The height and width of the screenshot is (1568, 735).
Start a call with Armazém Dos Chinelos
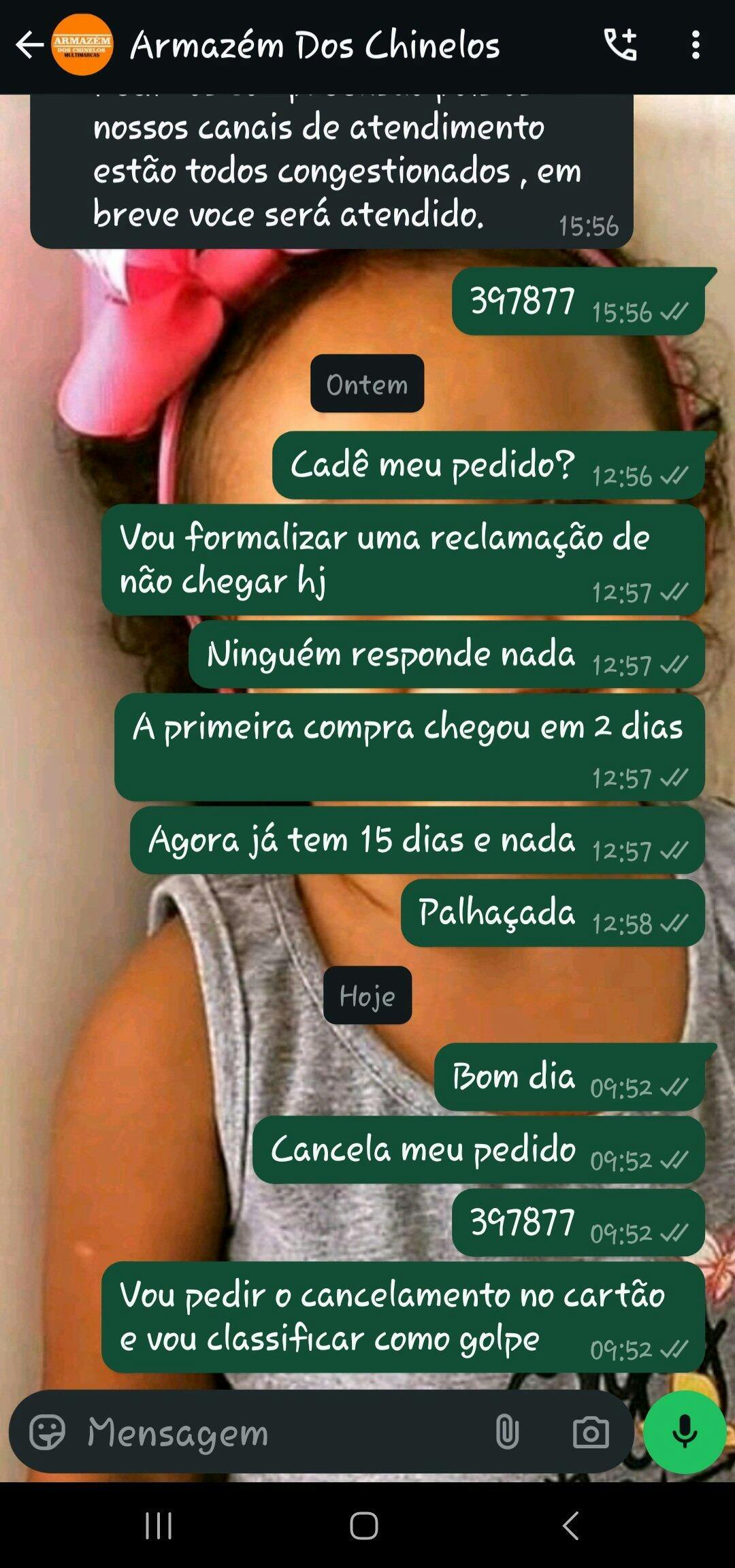(620, 45)
